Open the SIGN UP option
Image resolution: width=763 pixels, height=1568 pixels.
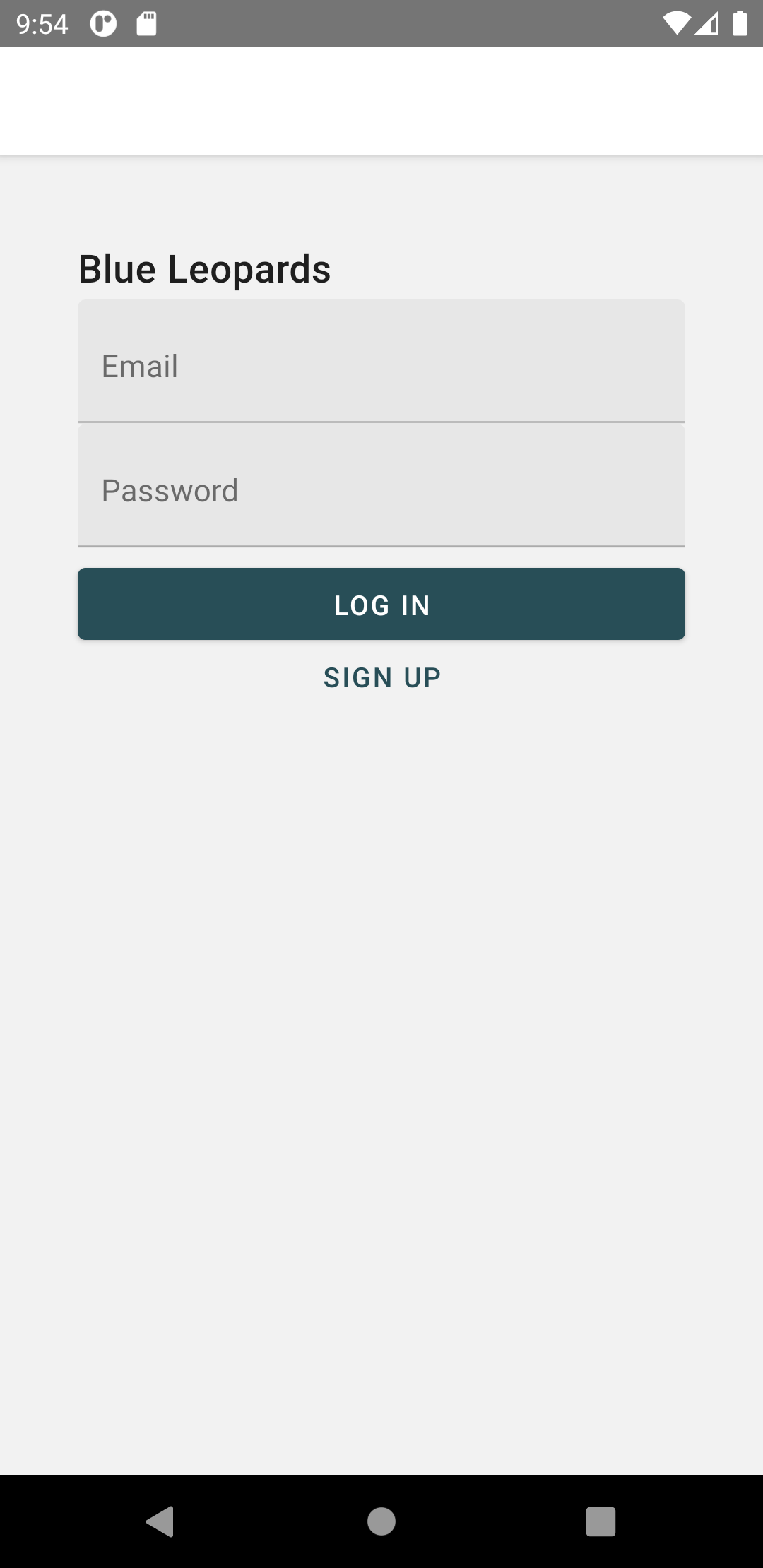click(381, 678)
